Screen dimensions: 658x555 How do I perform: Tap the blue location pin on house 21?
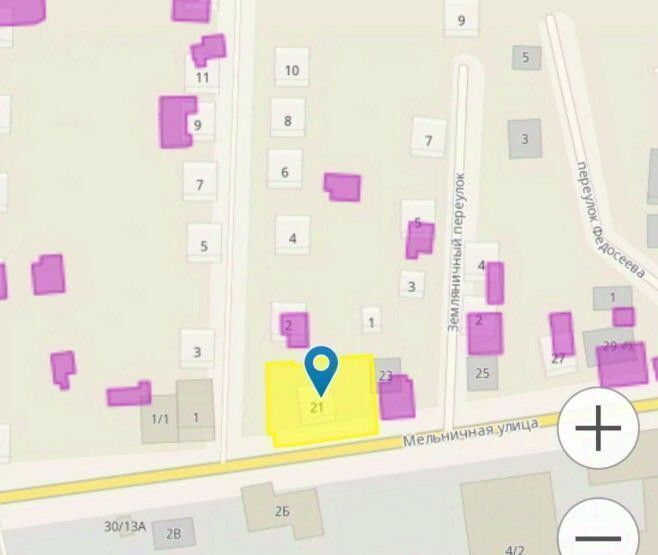tap(321, 369)
